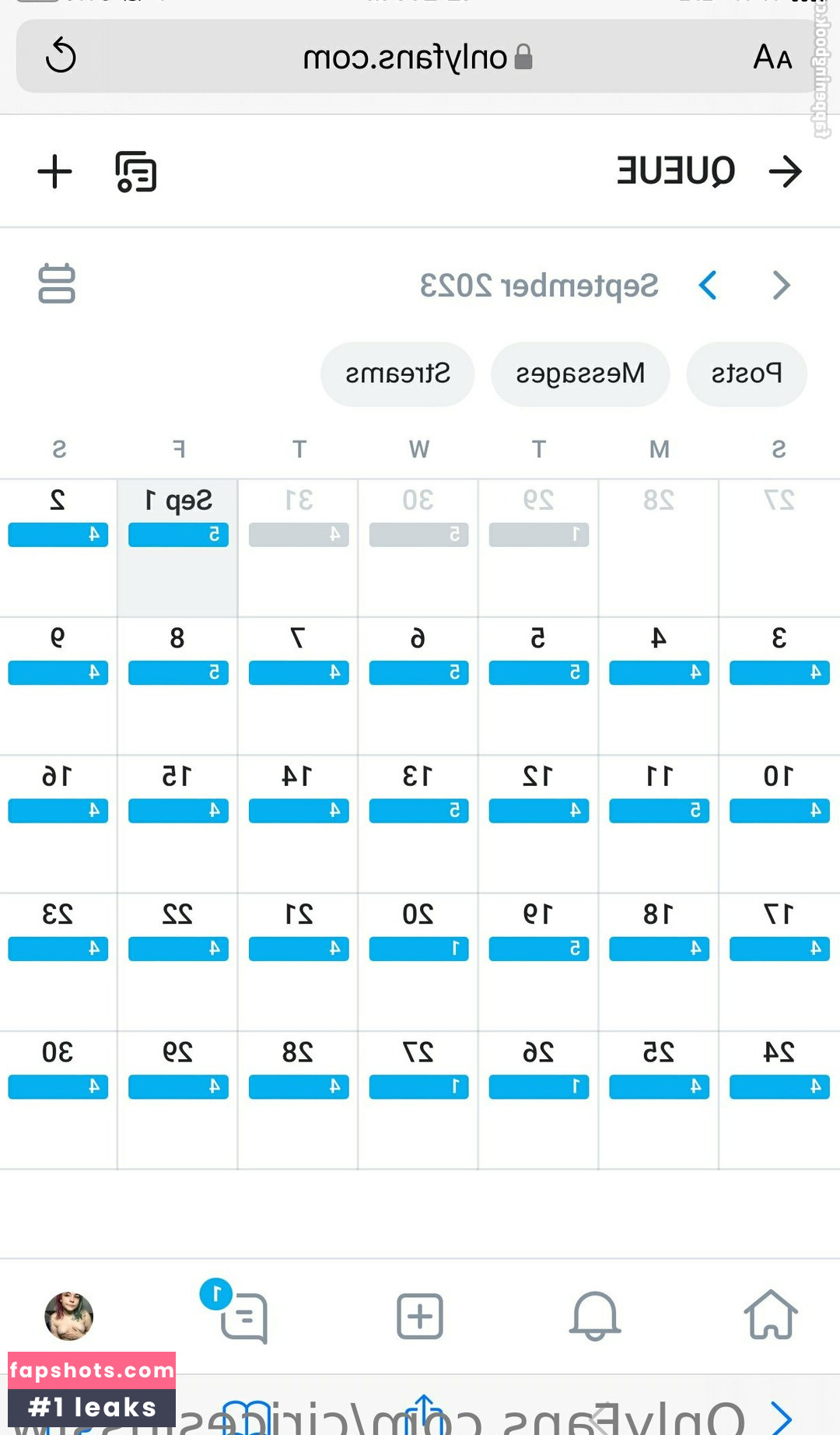
Task: Select Sep 1 on the calendar
Action: [x=178, y=545]
